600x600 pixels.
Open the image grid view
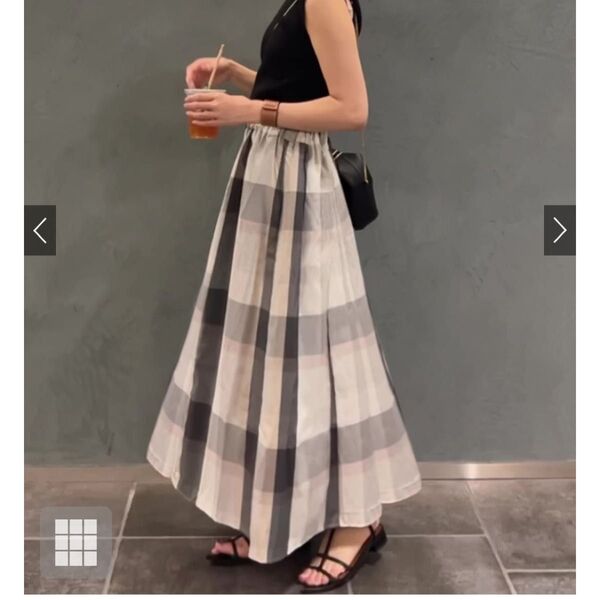tap(76, 542)
